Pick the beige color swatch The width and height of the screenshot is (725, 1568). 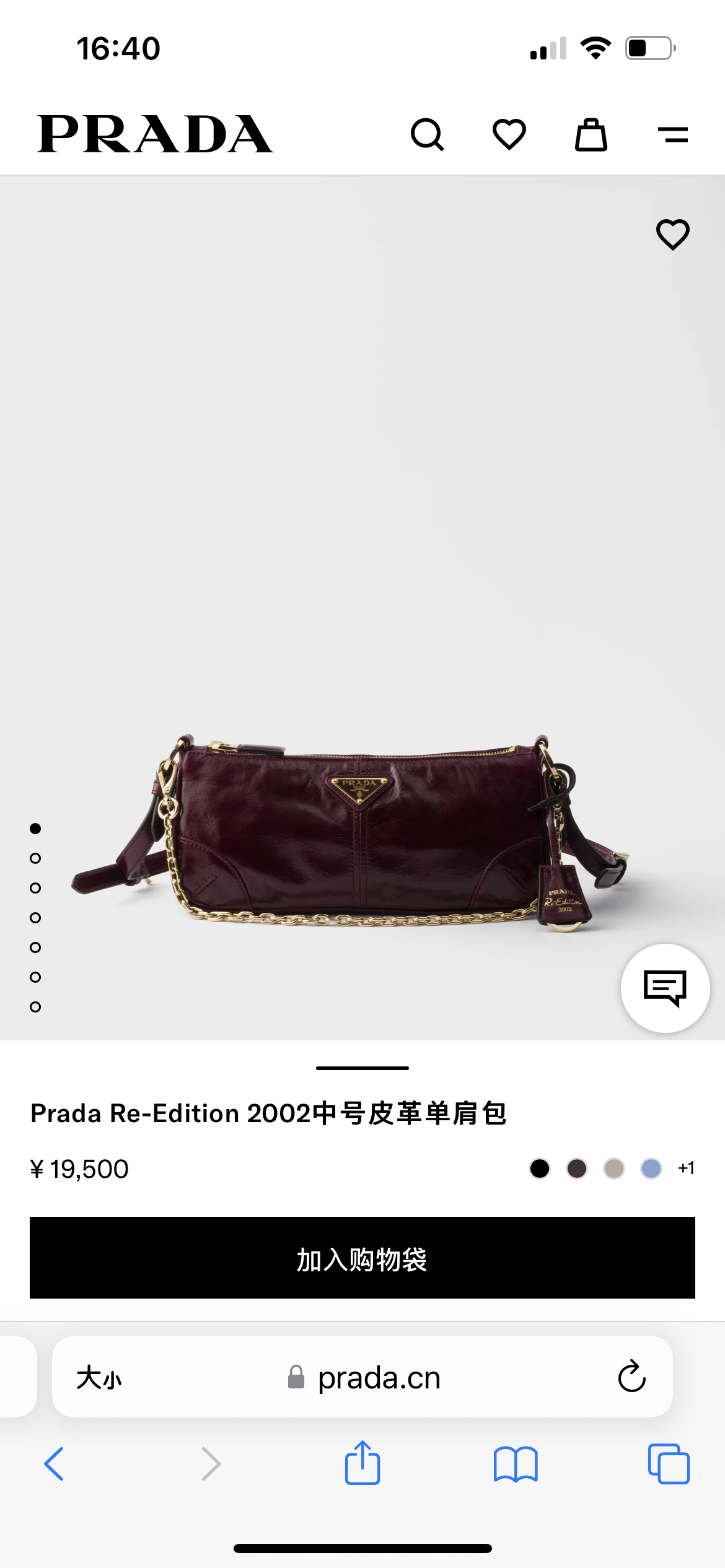tap(614, 1169)
